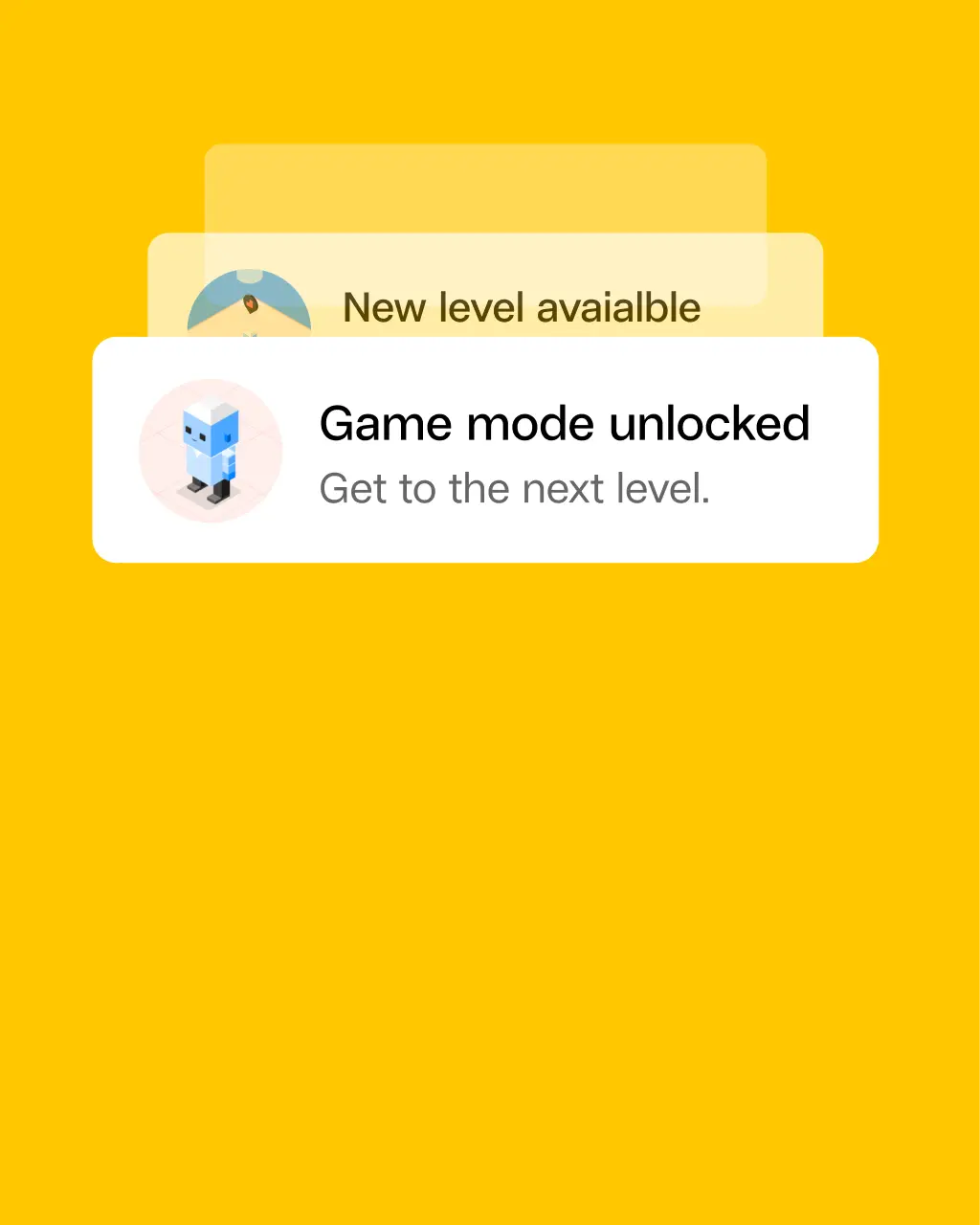Click the 'Game mode unlocked' title text
Viewport: 980px width, 1225px height.
(565, 423)
